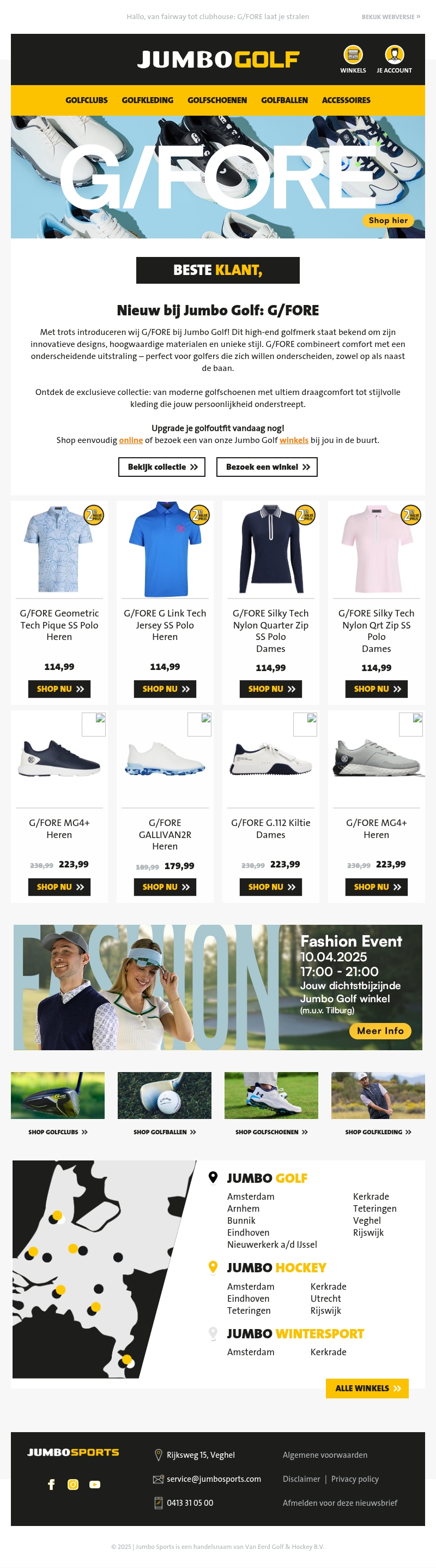Tap the Bekijk collectie button

tap(162, 467)
